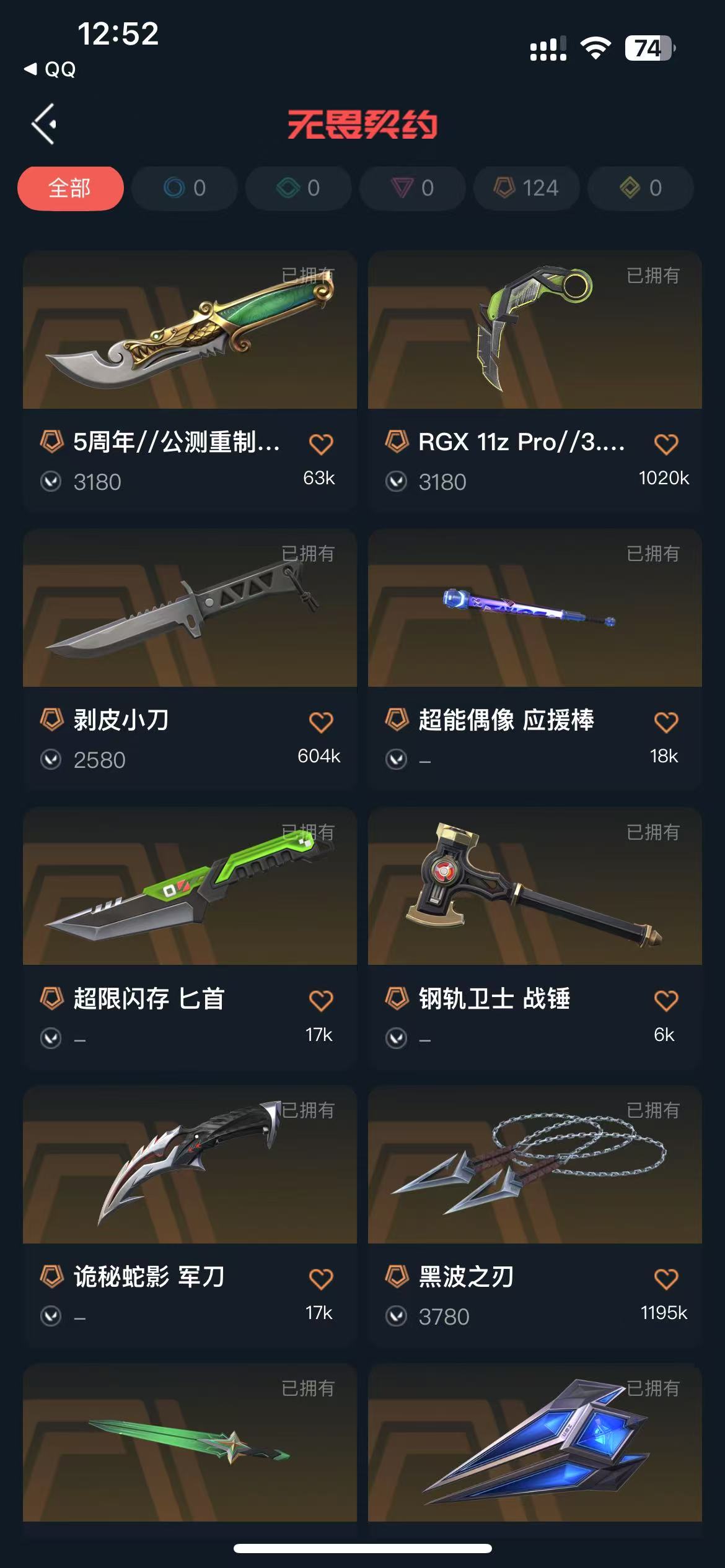Select the blue circle rarity filter chip
The height and width of the screenshot is (1568, 725).
[184, 188]
